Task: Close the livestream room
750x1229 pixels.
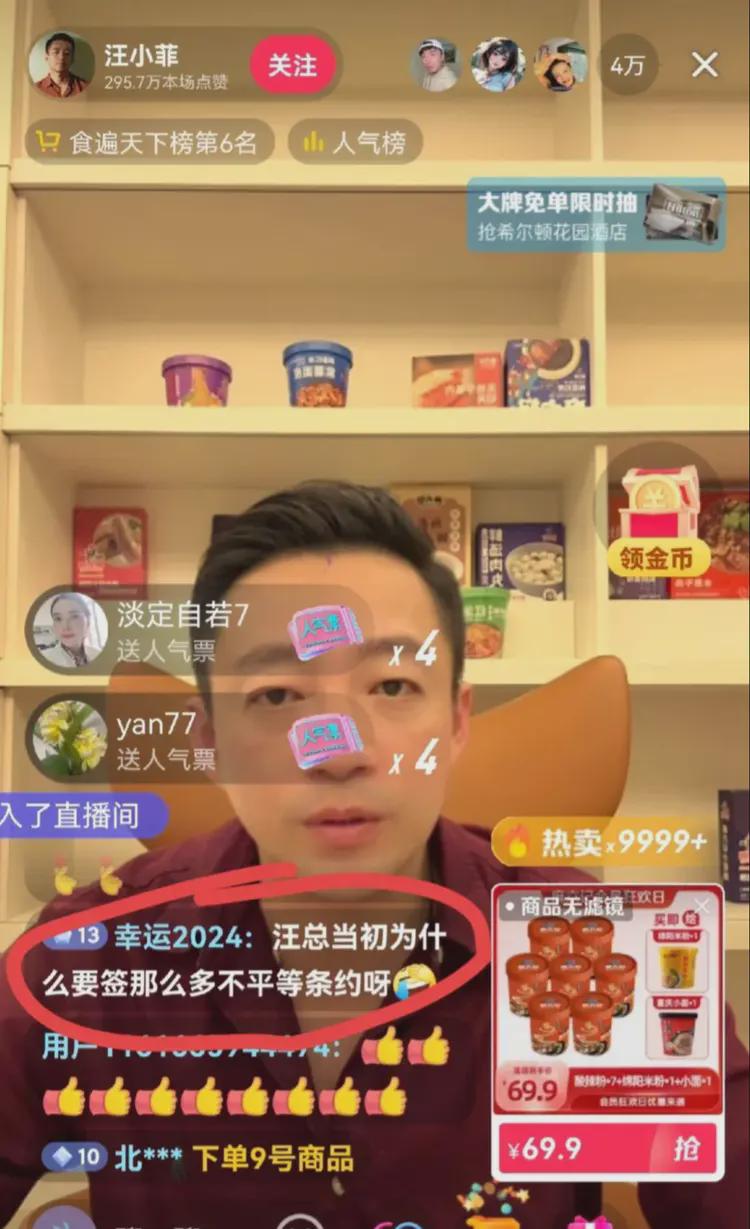Action: tap(705, 66)
